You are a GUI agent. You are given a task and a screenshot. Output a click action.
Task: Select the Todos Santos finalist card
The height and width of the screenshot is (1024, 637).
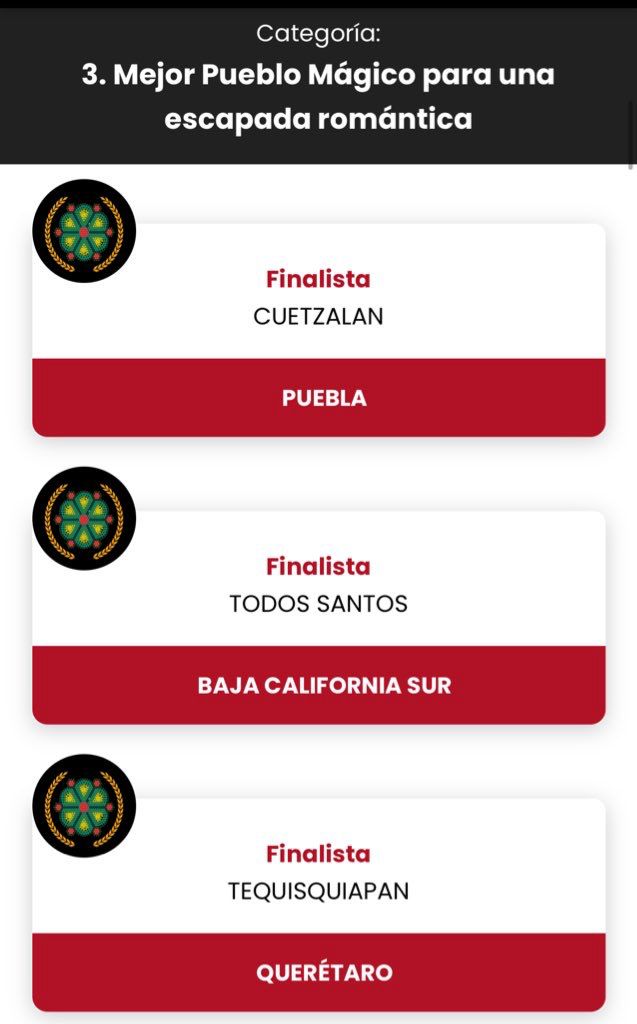319,617
